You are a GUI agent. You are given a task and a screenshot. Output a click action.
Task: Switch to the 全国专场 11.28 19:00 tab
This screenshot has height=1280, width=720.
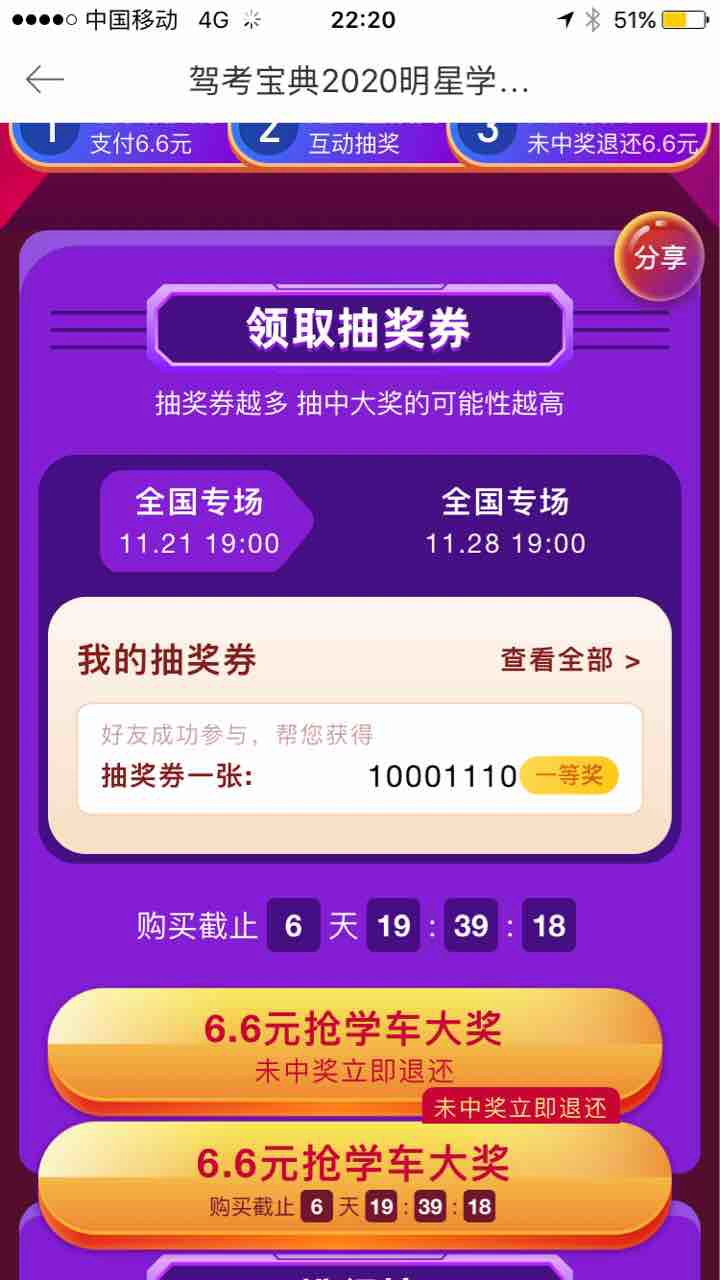click(505, 521)
